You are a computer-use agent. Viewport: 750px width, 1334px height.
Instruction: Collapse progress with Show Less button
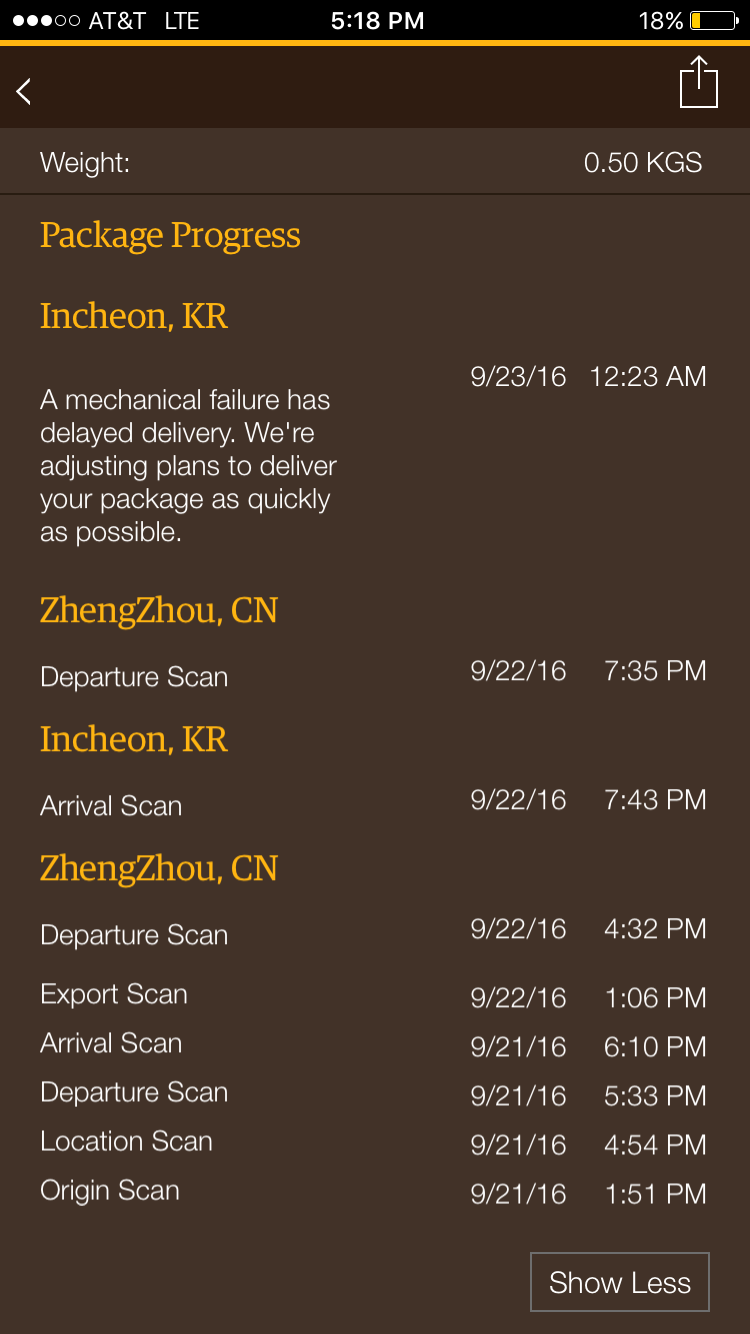pos(620,1282)
